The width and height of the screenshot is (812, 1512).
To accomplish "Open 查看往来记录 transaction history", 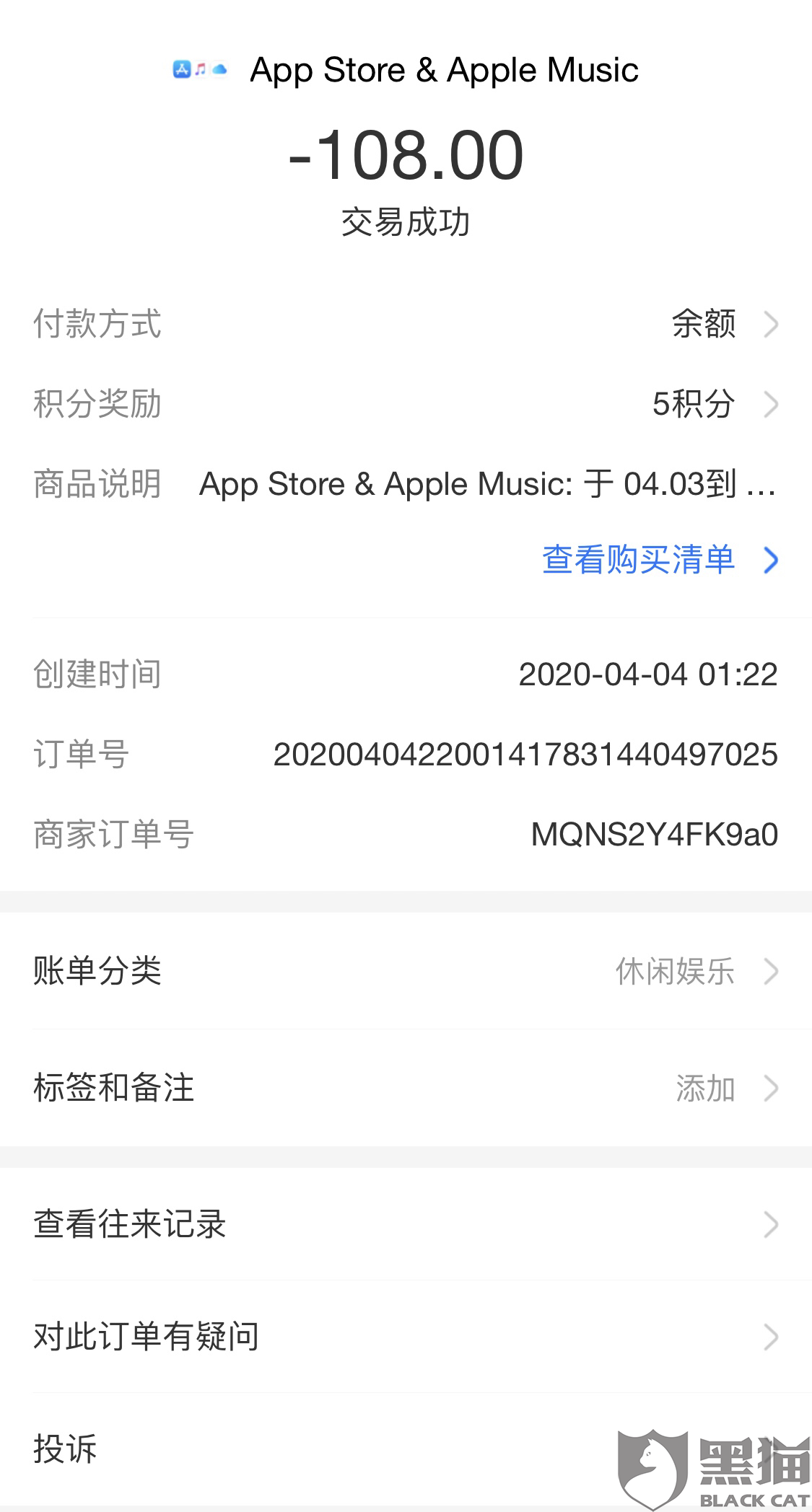I will point(406,1225).
